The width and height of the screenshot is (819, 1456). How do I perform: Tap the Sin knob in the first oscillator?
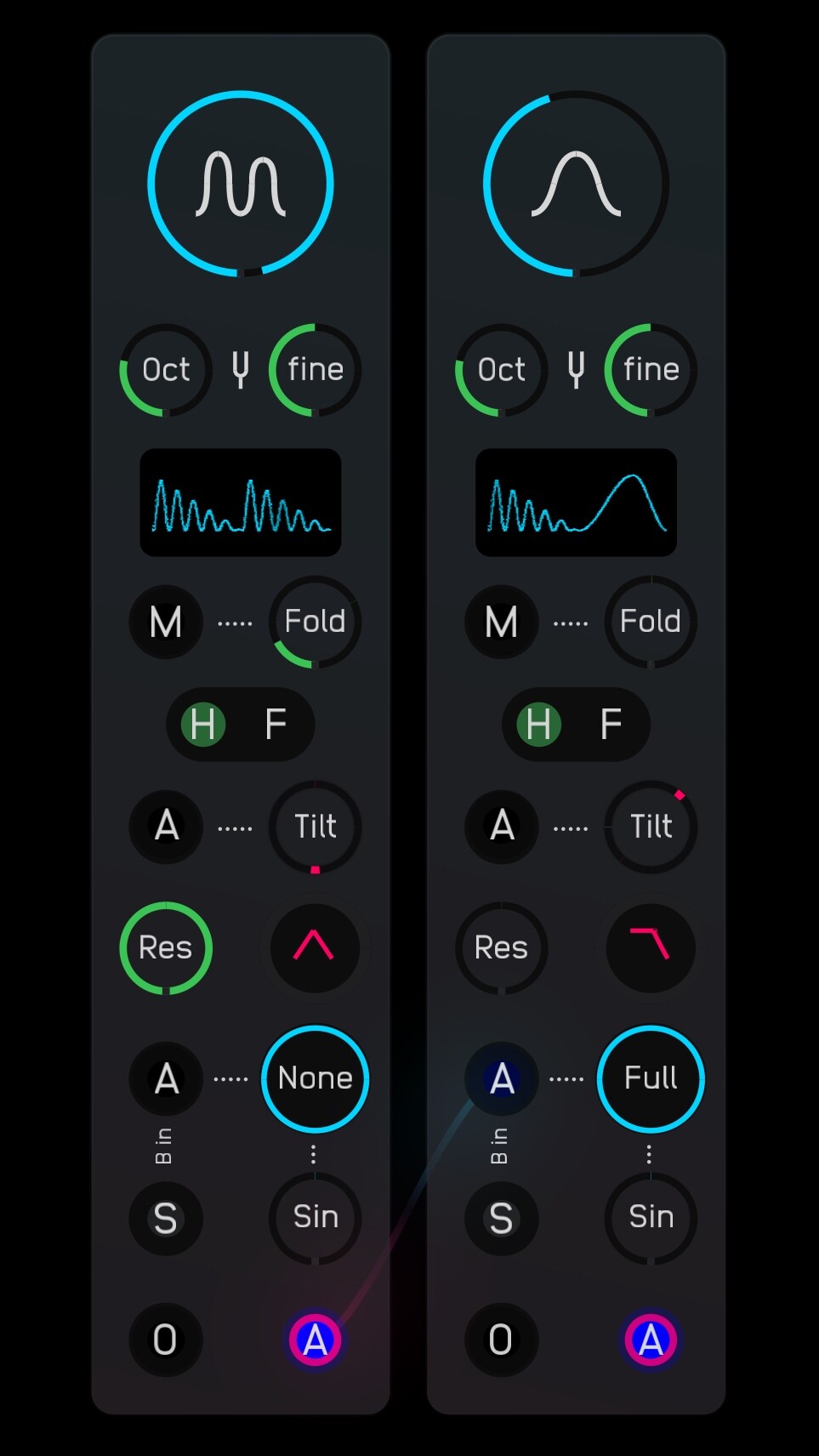[x=315, y=1218]
